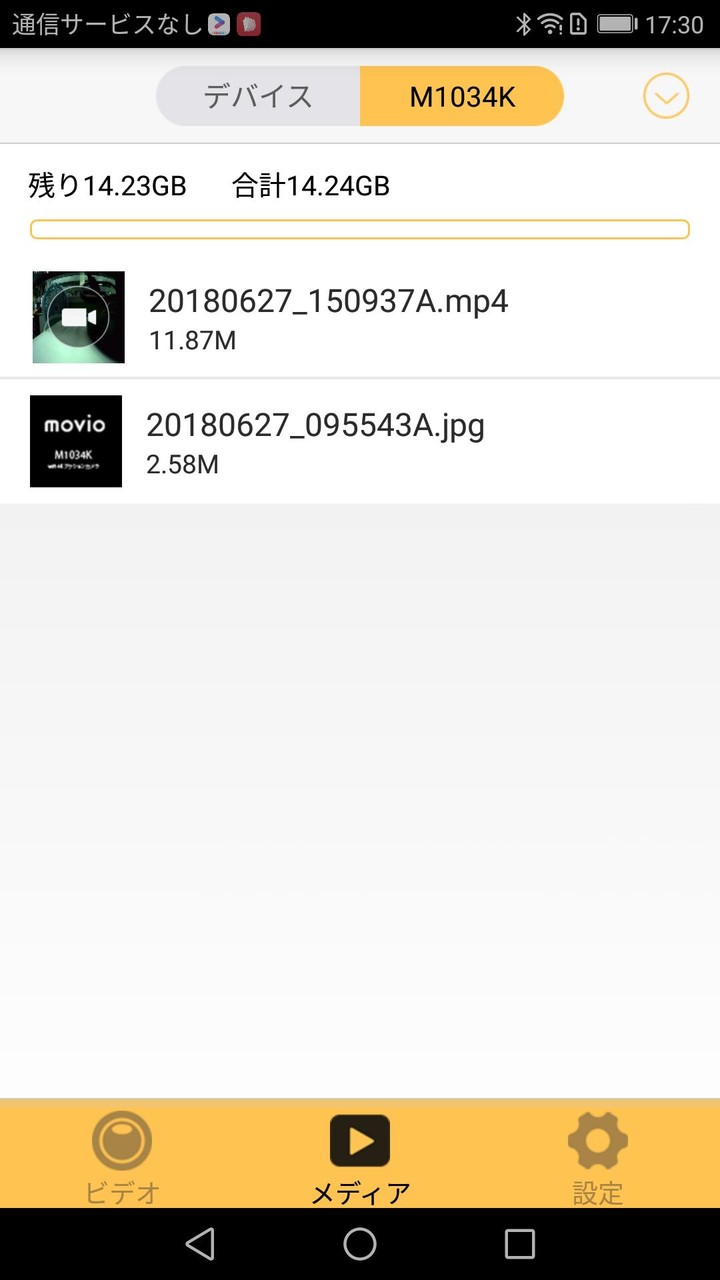
Task: Open 設定 via the gear icon
Action: (x=597, y=1140)
